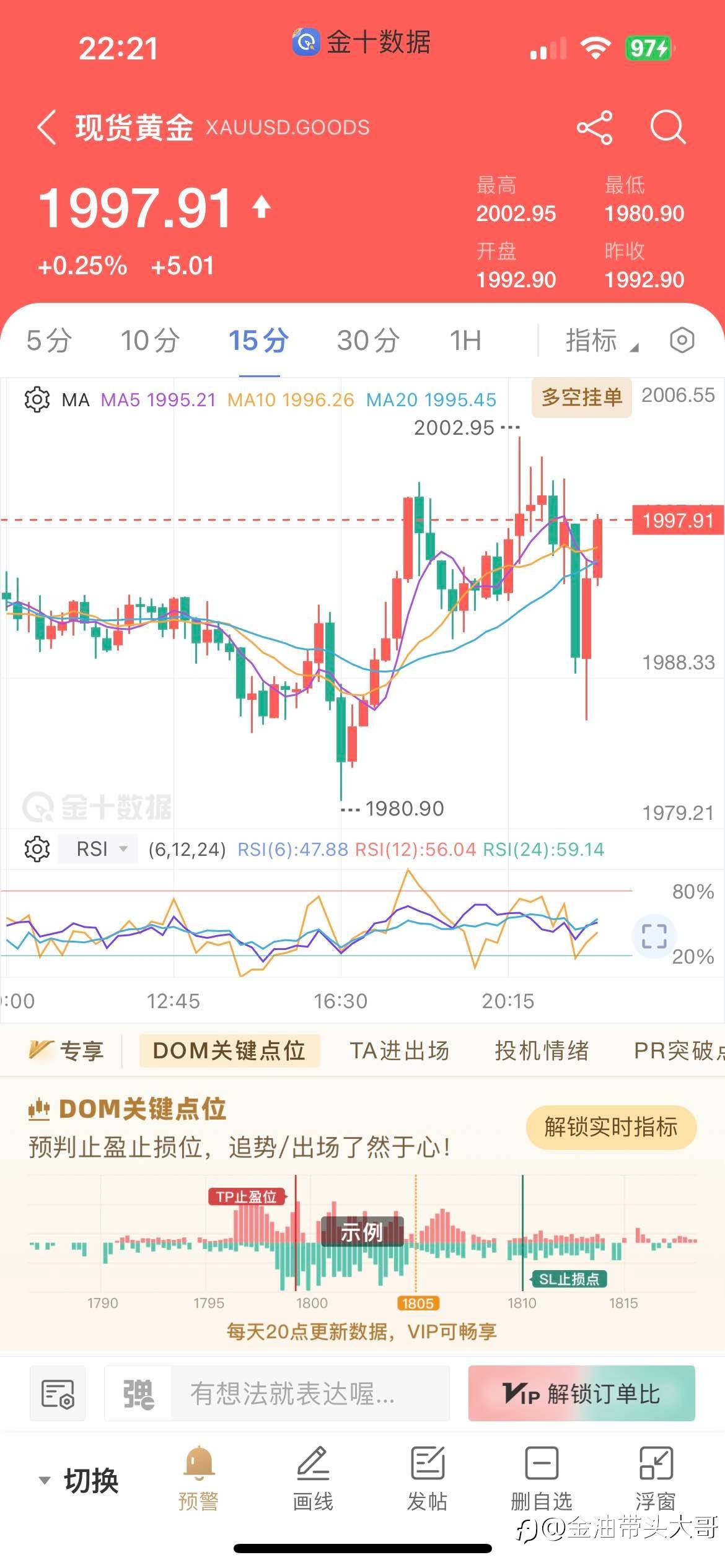Expand the 指标 indicator dropdown
The image size is (725, 1568).
click(x=600, y=341)
